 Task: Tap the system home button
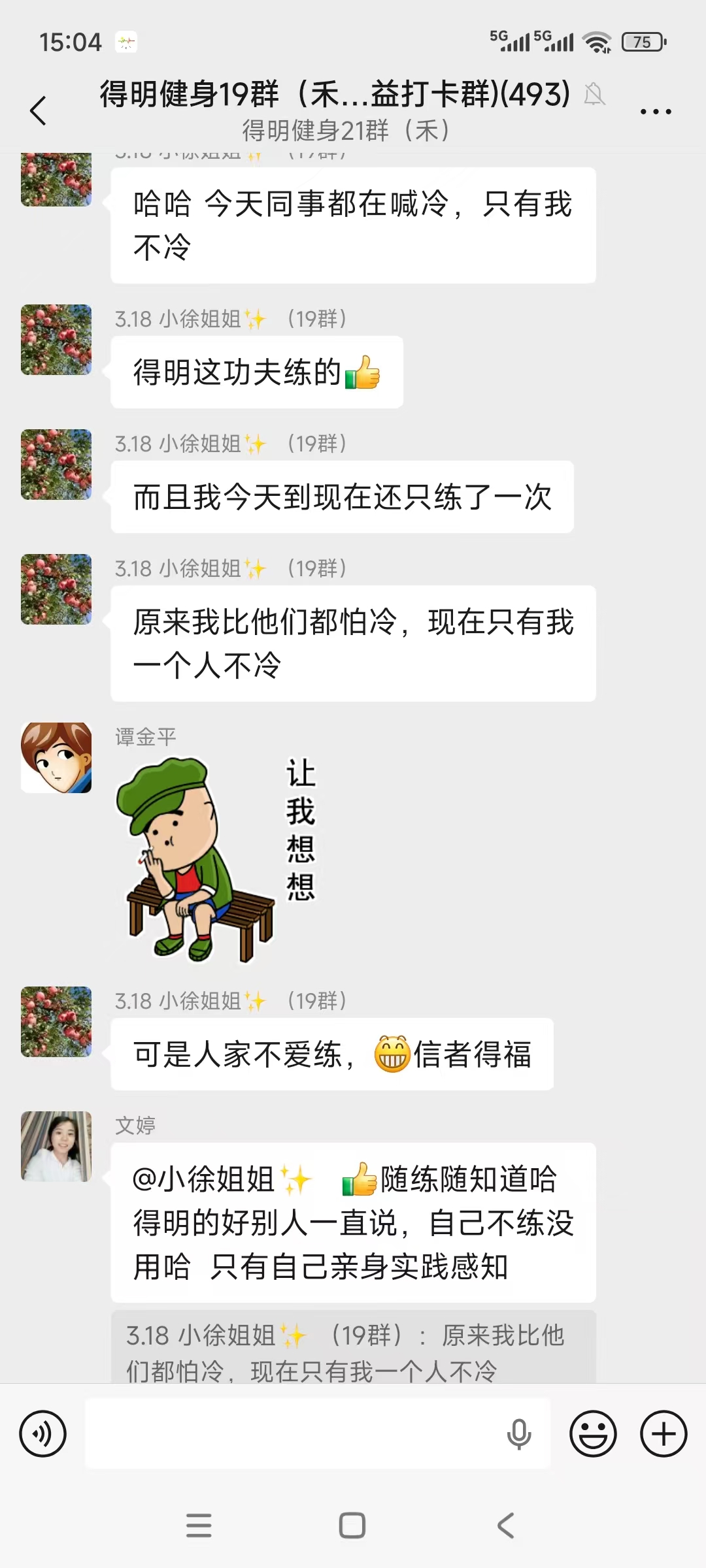coord(352,1526)
